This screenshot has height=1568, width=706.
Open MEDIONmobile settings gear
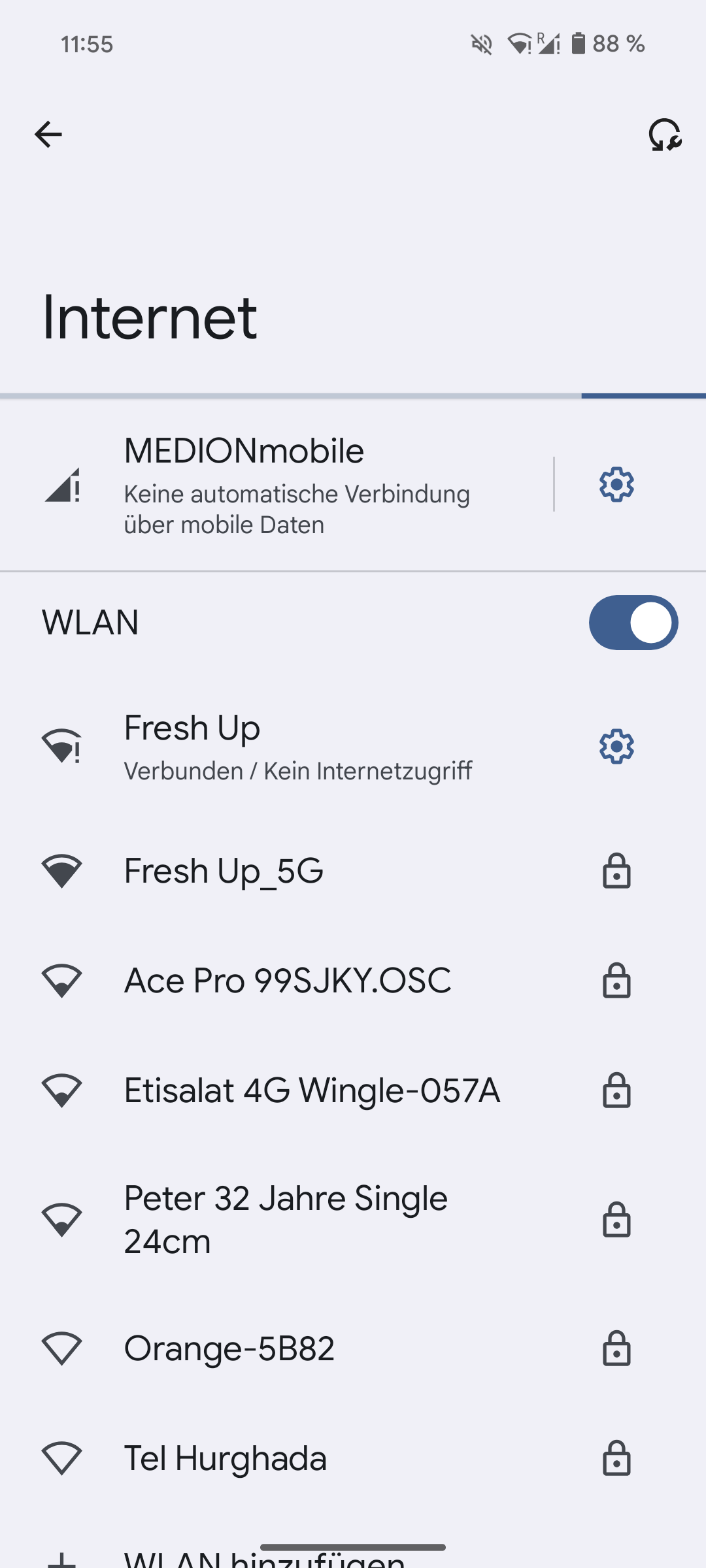[x=616, y=485]
